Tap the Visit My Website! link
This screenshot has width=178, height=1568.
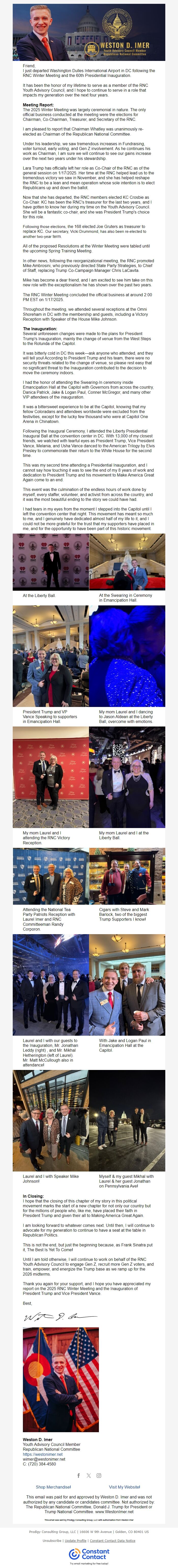(124, 1487)
